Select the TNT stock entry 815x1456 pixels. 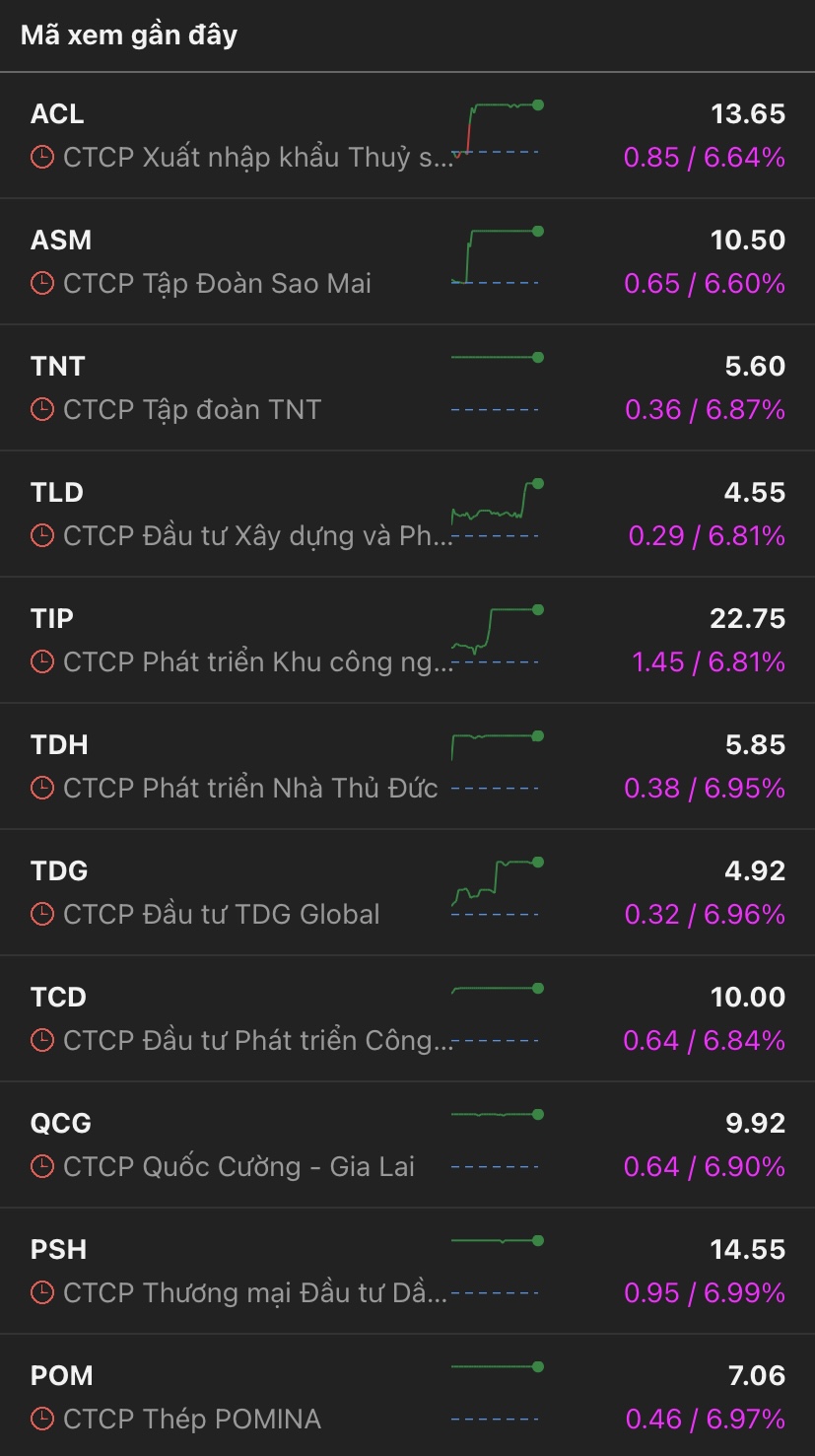click(x=246, y=387)
